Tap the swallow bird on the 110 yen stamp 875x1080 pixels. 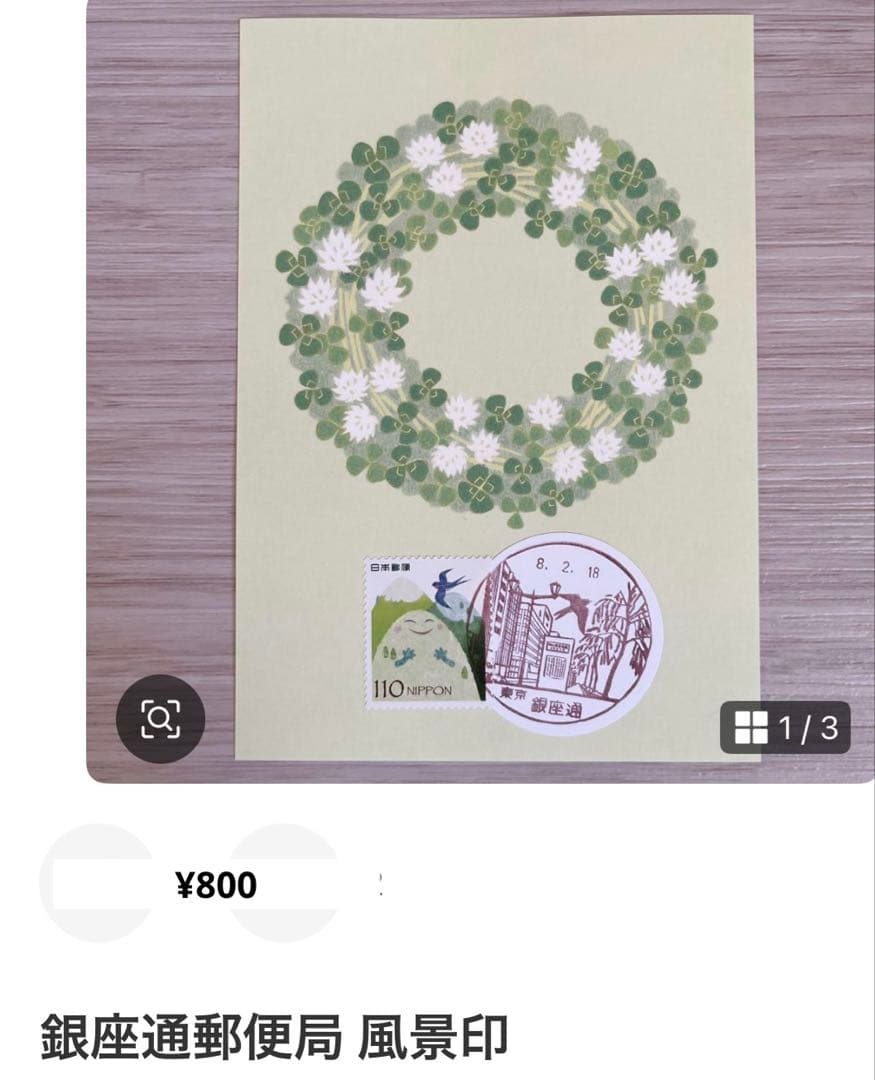(452, 583)
